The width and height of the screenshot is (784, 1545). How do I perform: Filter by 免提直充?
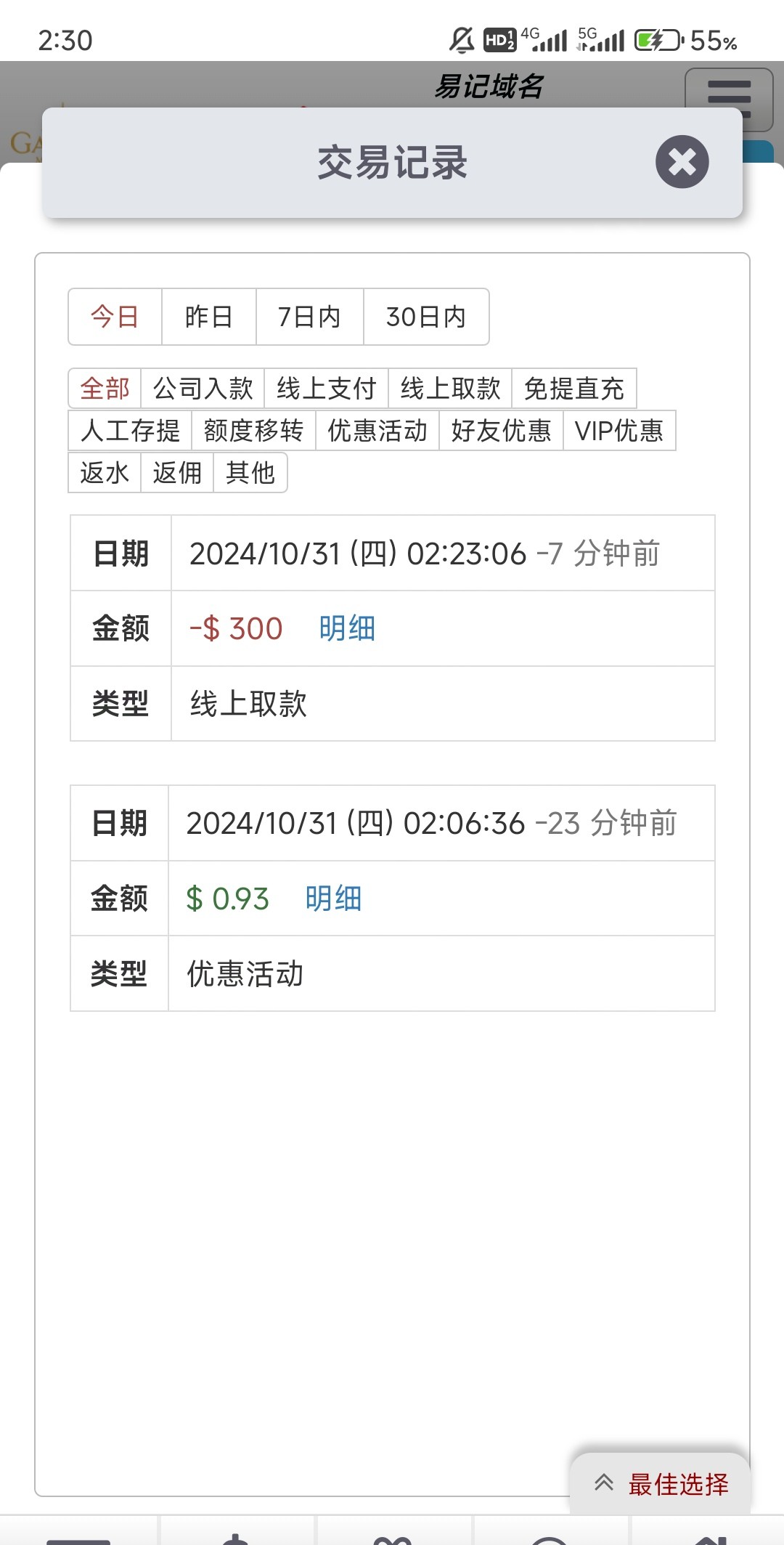(x=573, y=389)
